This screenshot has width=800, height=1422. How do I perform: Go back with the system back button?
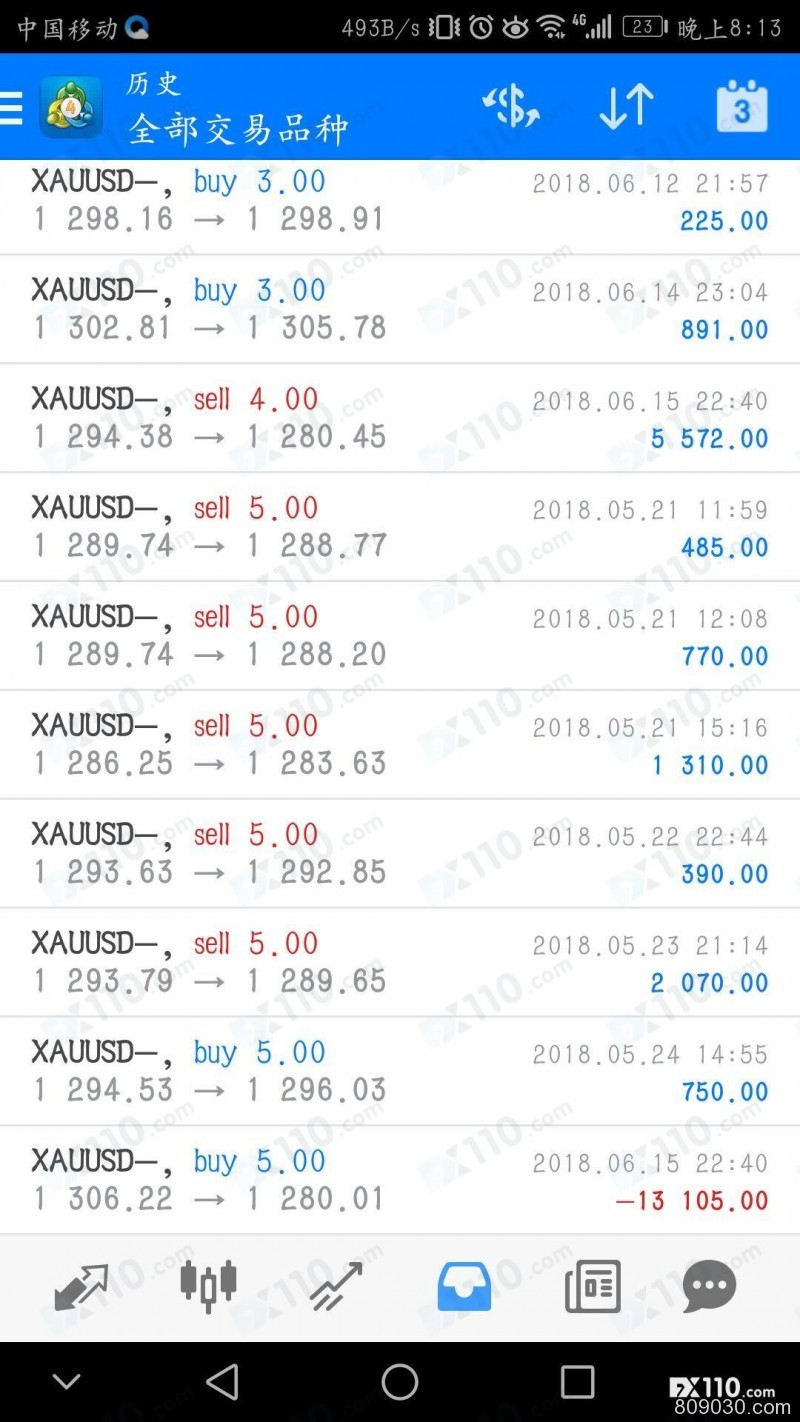click(x=222, y=1382)
